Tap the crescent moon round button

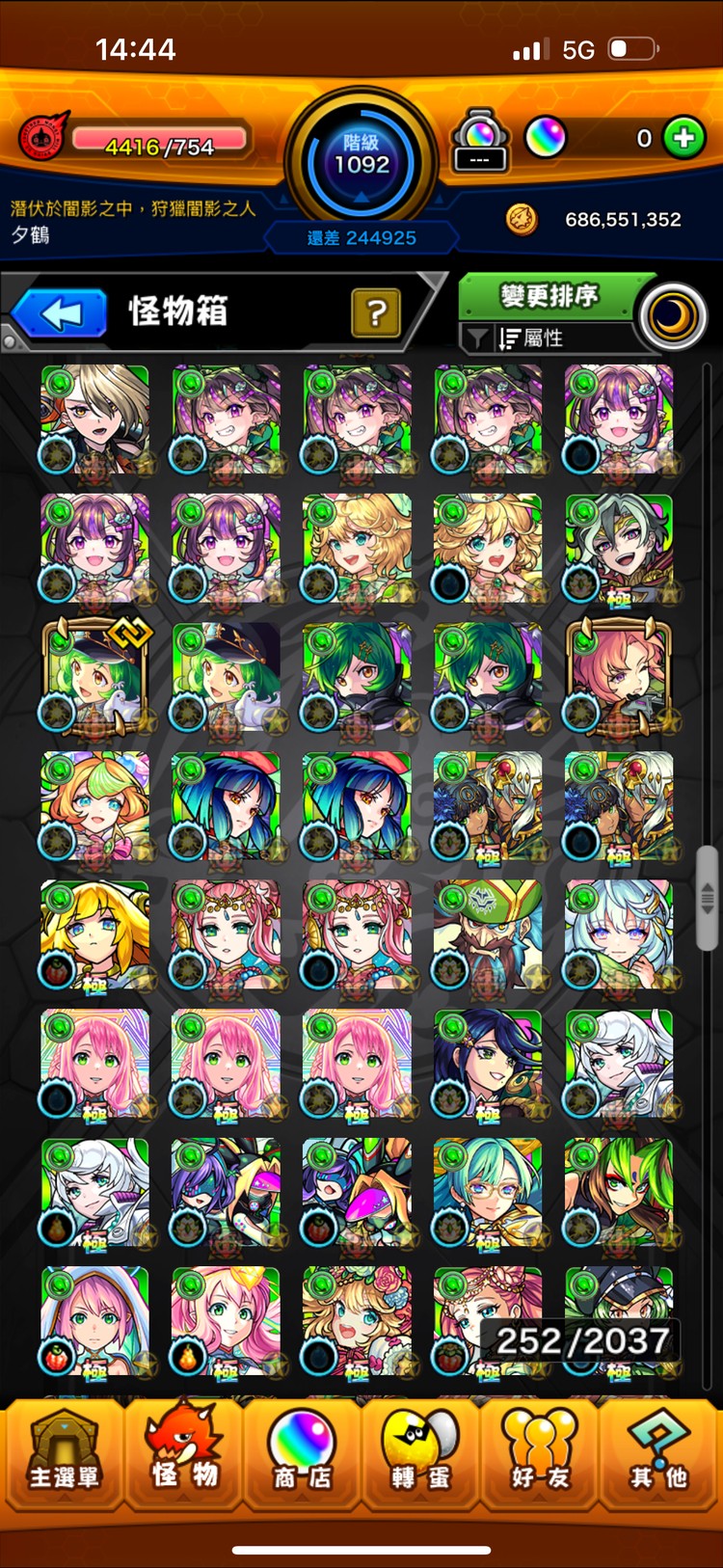[673, 316]
